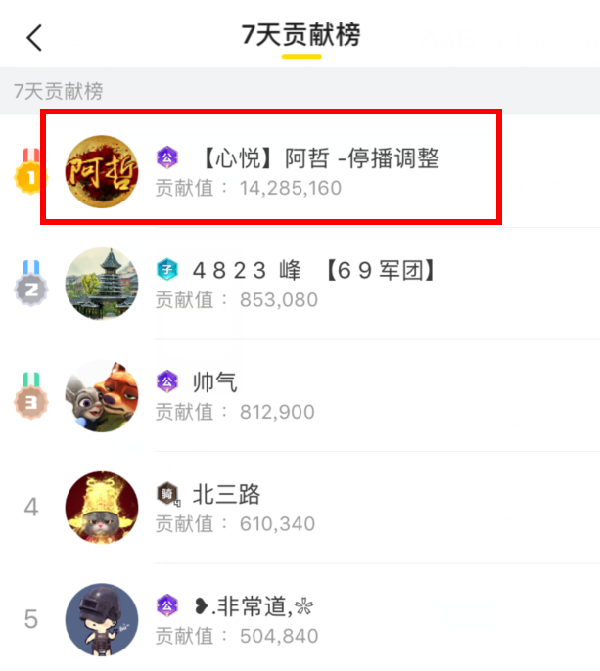Screen dimensions: 600x671
Task: Open 4823 峰 【69军团】 contributor row
Action: tap(298, 284)
